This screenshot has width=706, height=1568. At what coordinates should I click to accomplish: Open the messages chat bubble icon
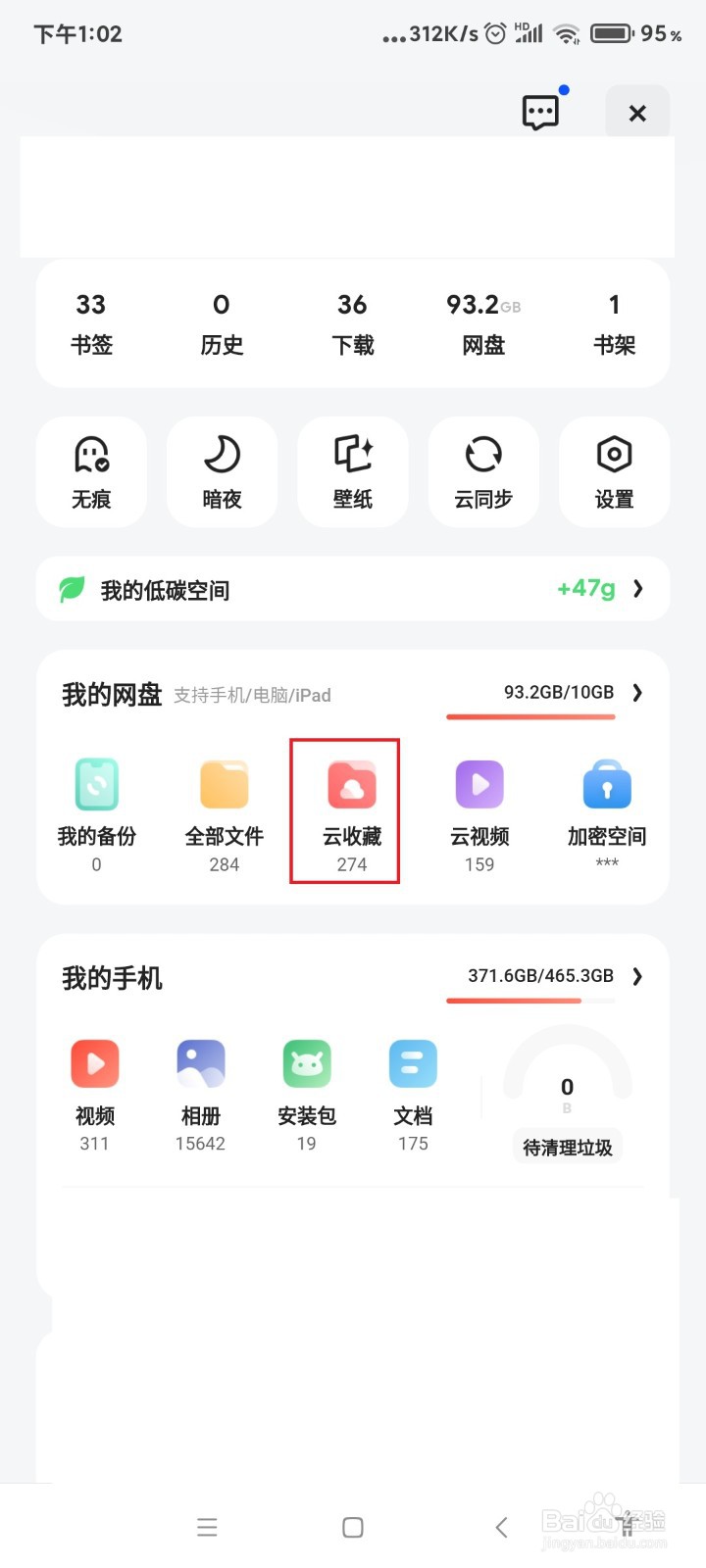pos(540,112)
